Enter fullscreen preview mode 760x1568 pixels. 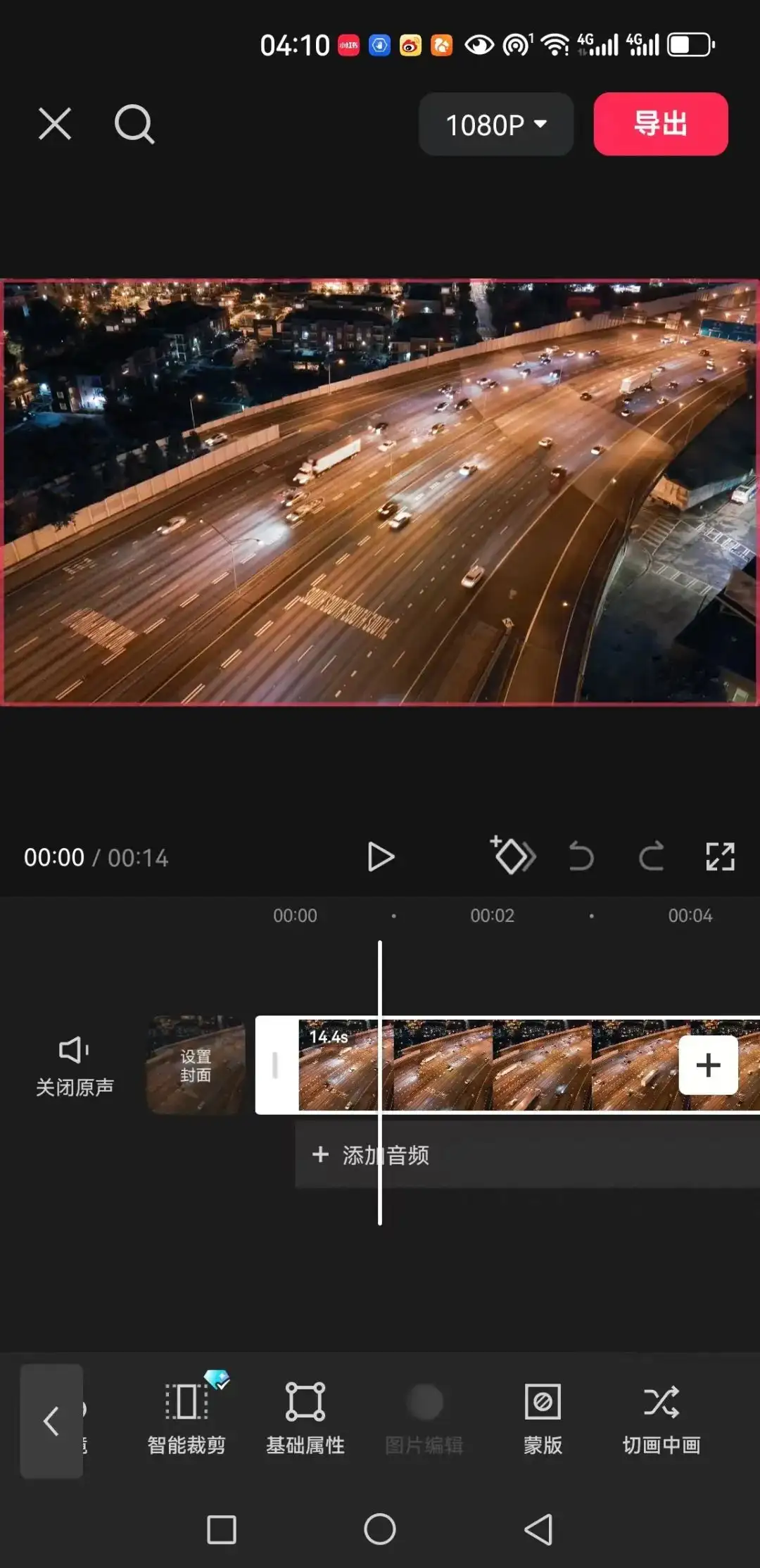pos(720,857)
